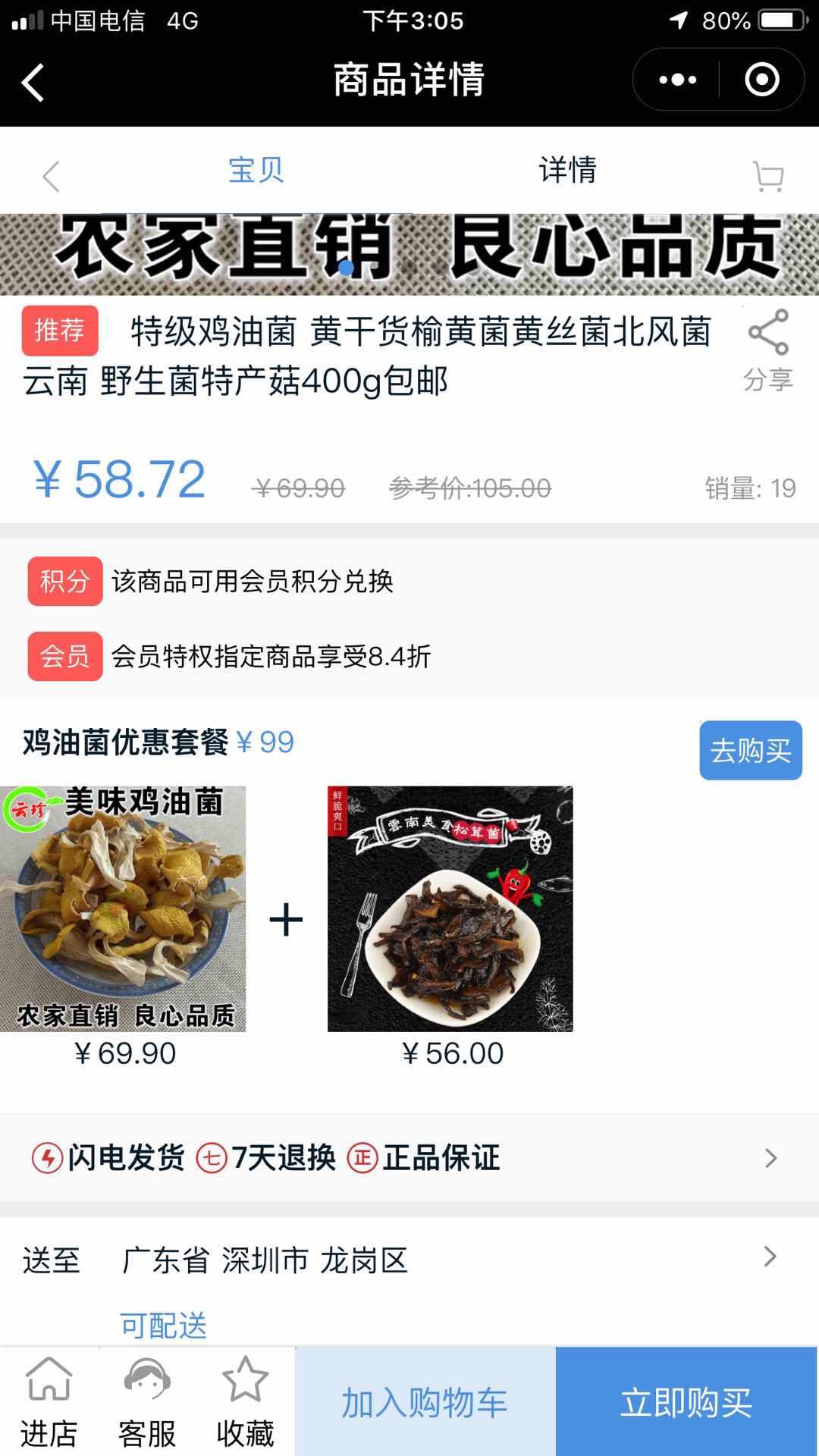The width and height of the screenshot is (819, 1456).
Task: Open the 松茸菌 combo item priced ¥56.00
Action: click(450, 908)
